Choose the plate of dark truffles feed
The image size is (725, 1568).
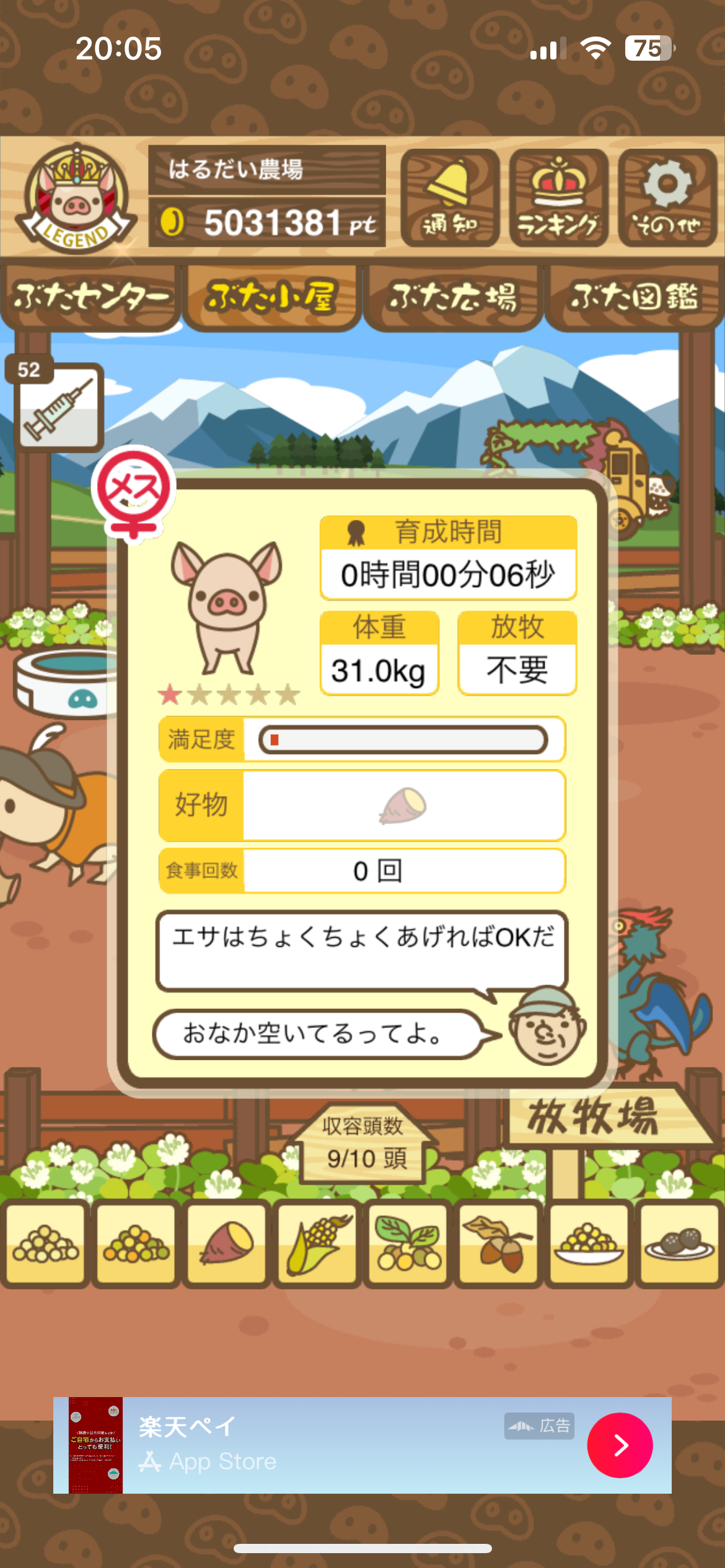coord(679,1243)
